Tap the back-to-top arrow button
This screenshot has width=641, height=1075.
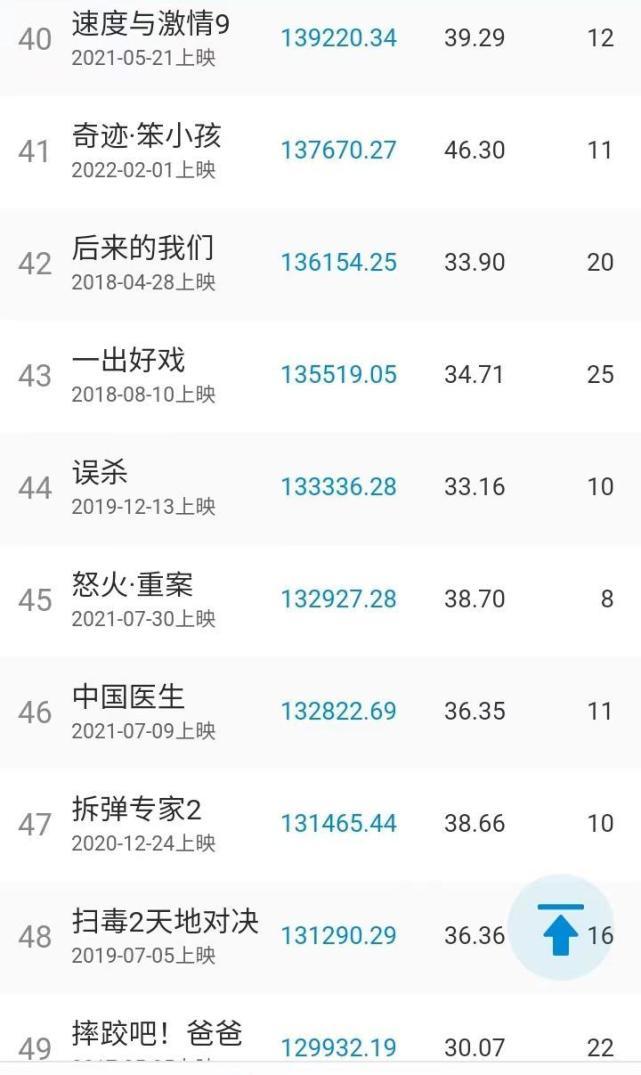click(559, 928)
